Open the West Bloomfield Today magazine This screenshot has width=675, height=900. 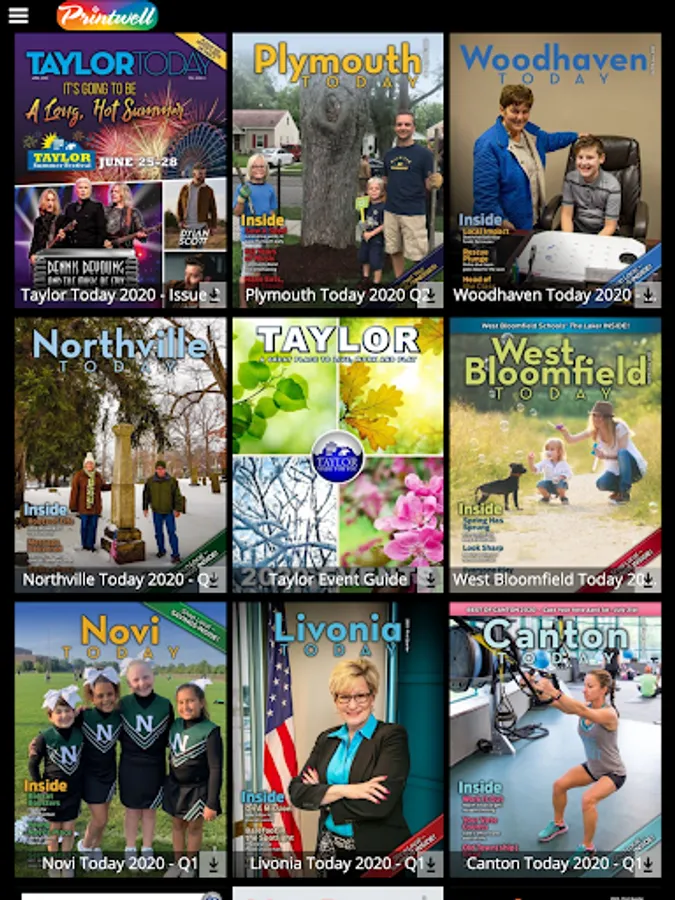(x=555, y=455)
